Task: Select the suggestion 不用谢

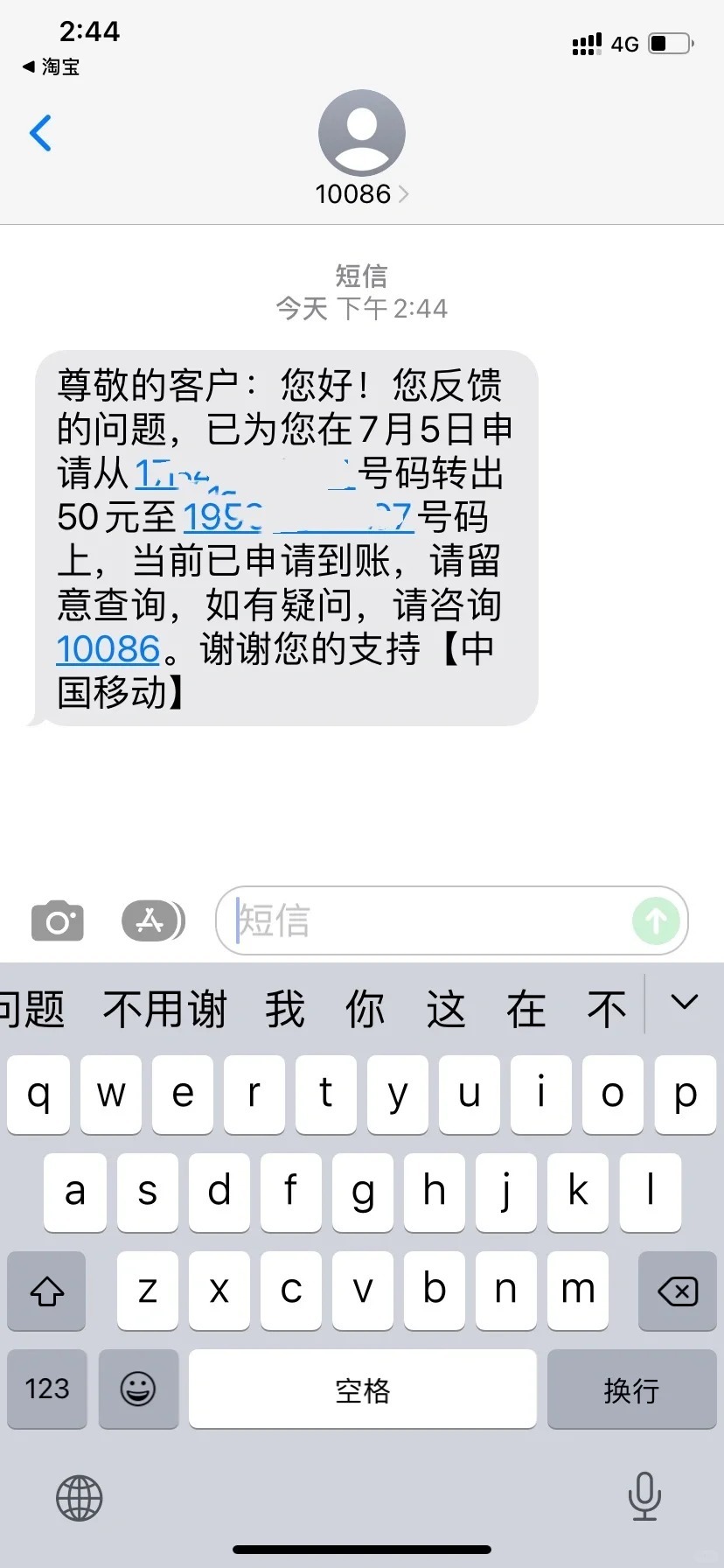Action: pyautogui.click(x=165, y=1008)
